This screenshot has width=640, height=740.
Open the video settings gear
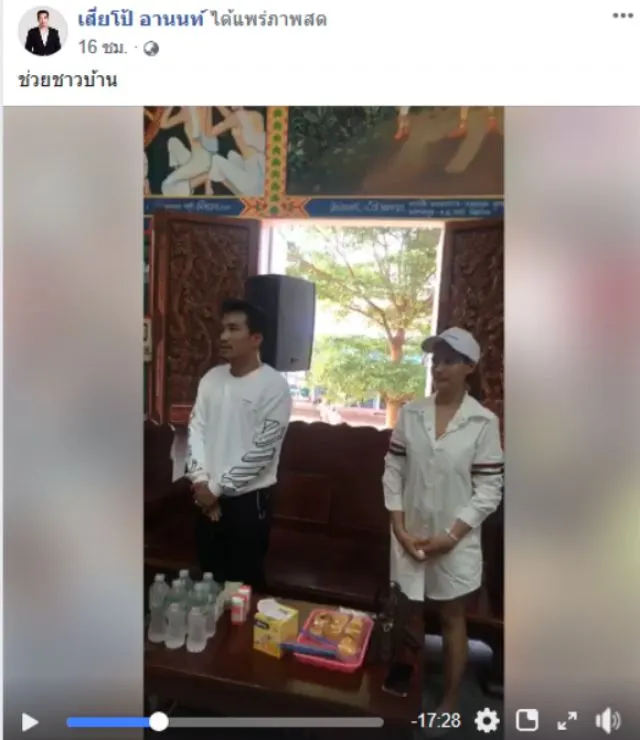coord(487,721)
